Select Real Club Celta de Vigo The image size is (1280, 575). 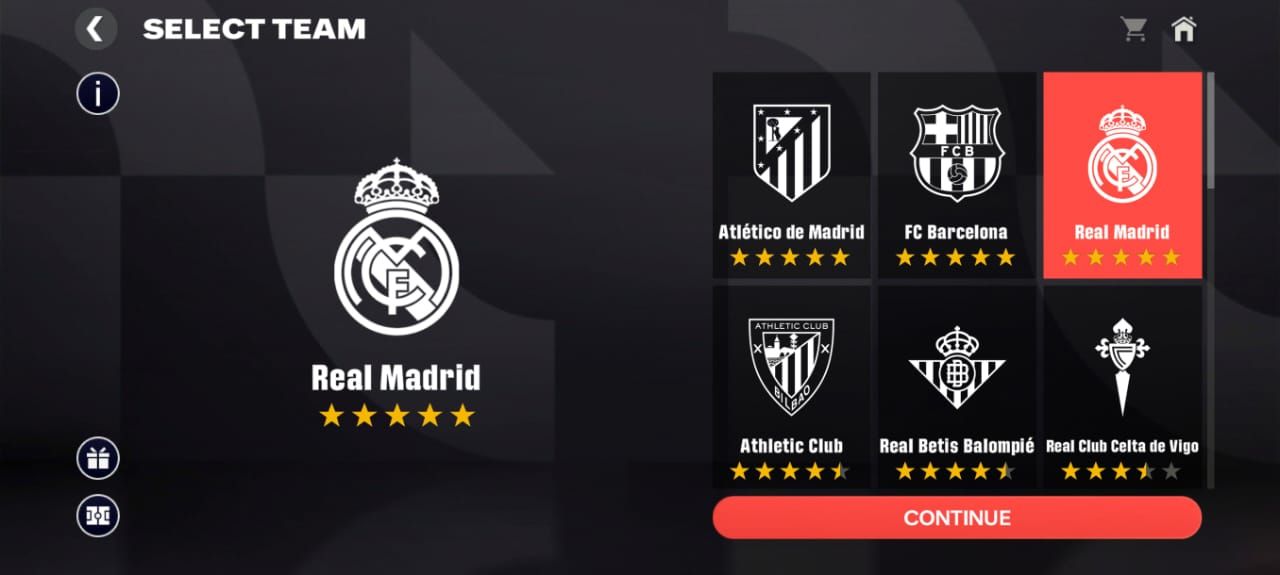click(x=1122, y=388)
